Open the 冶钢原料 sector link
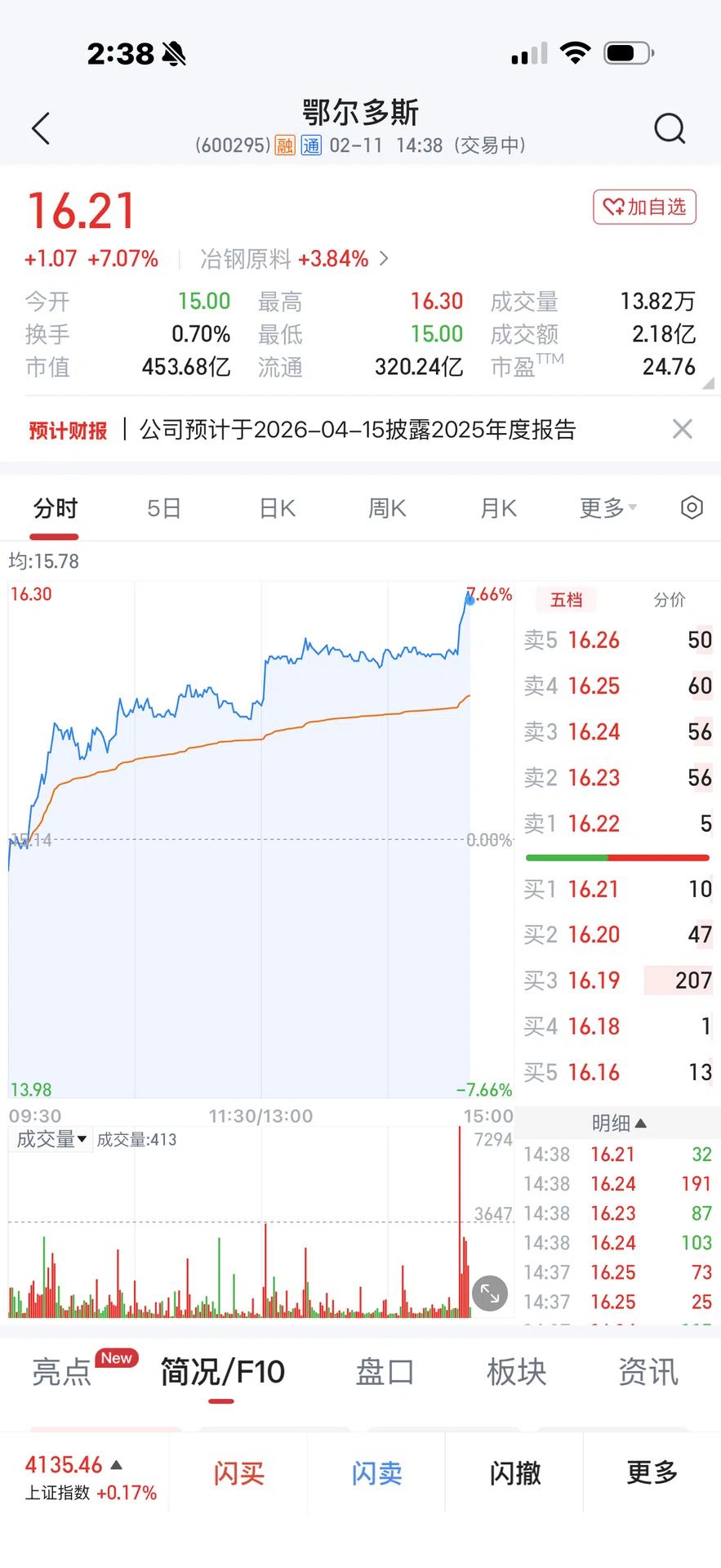Viewport: 721px width, 1568px height. 294,259
